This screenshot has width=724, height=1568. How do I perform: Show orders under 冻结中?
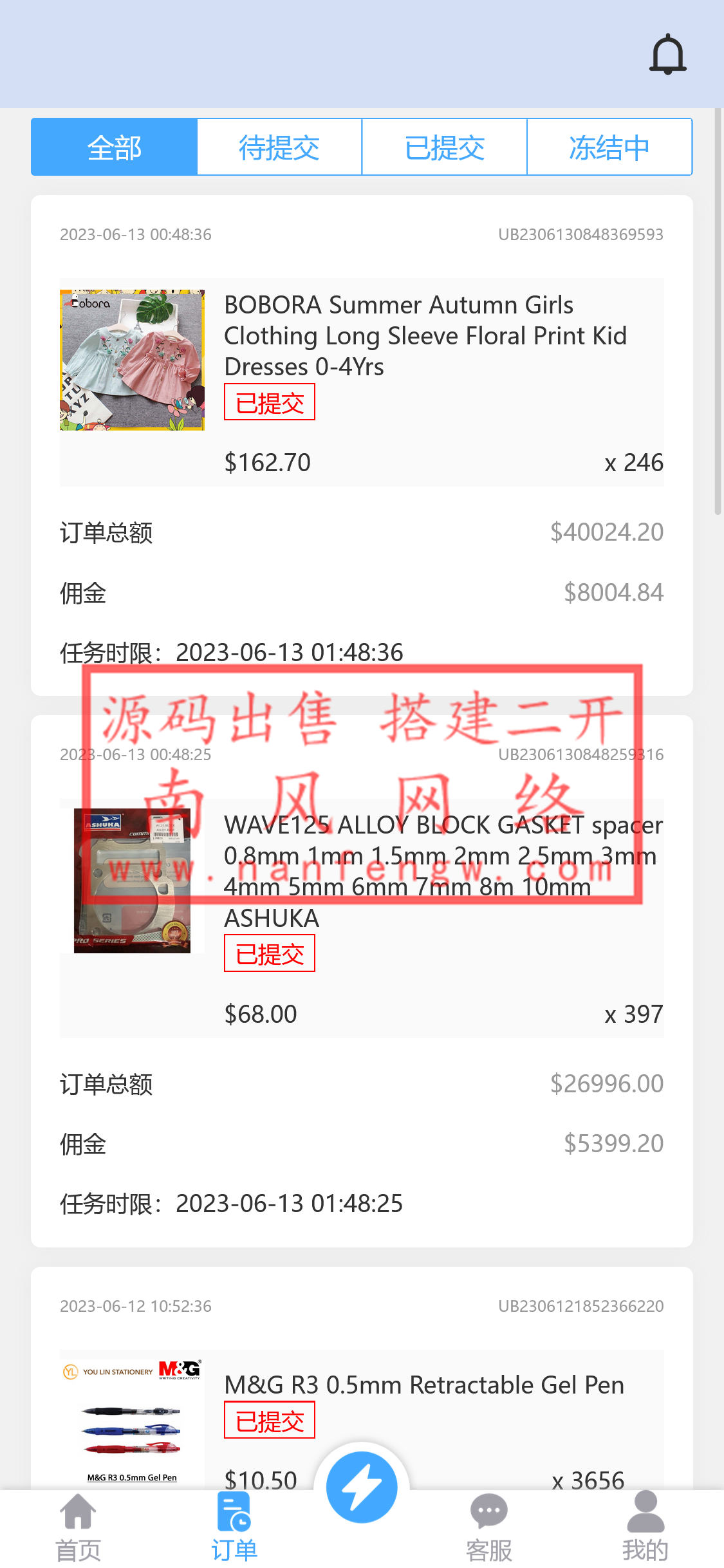(609, 147)
